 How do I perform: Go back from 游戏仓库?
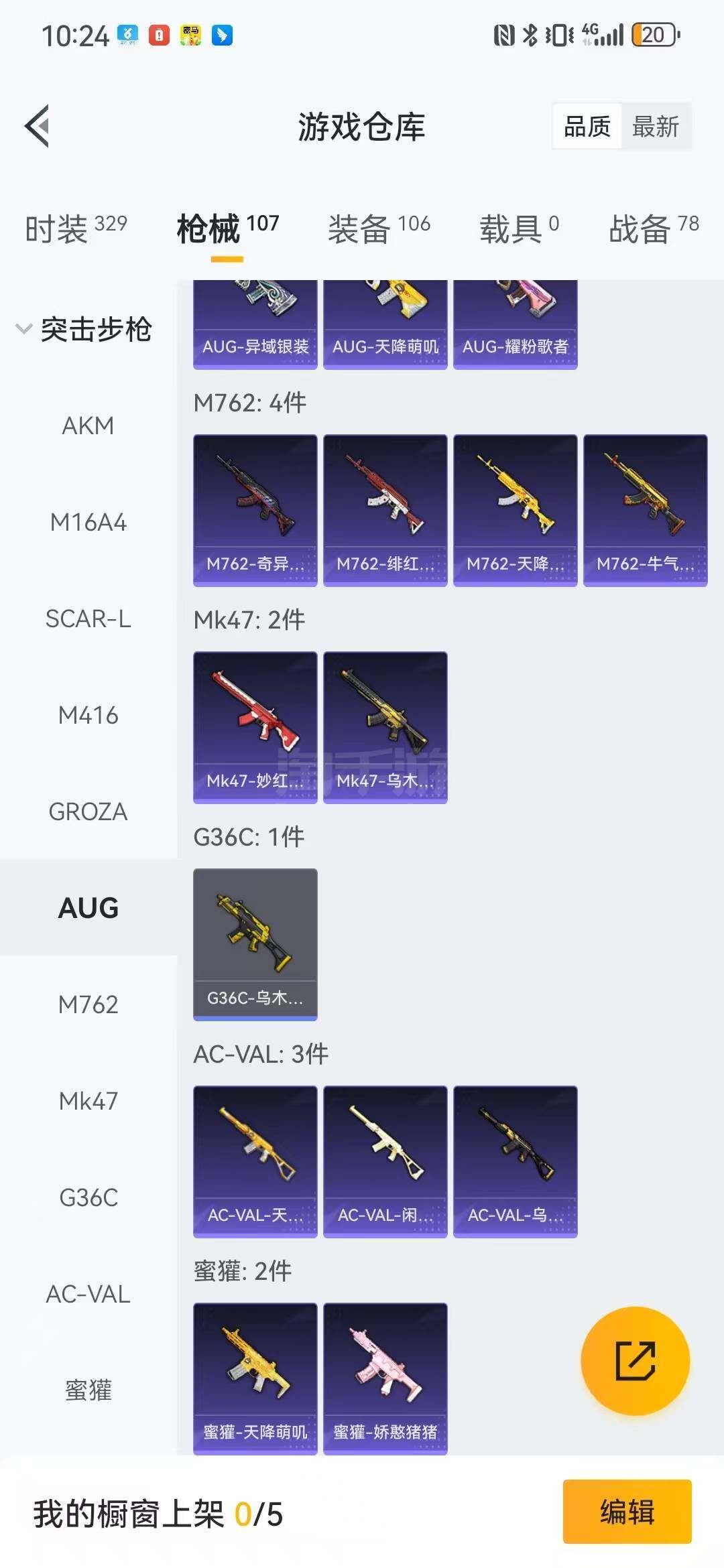[38, 126]
